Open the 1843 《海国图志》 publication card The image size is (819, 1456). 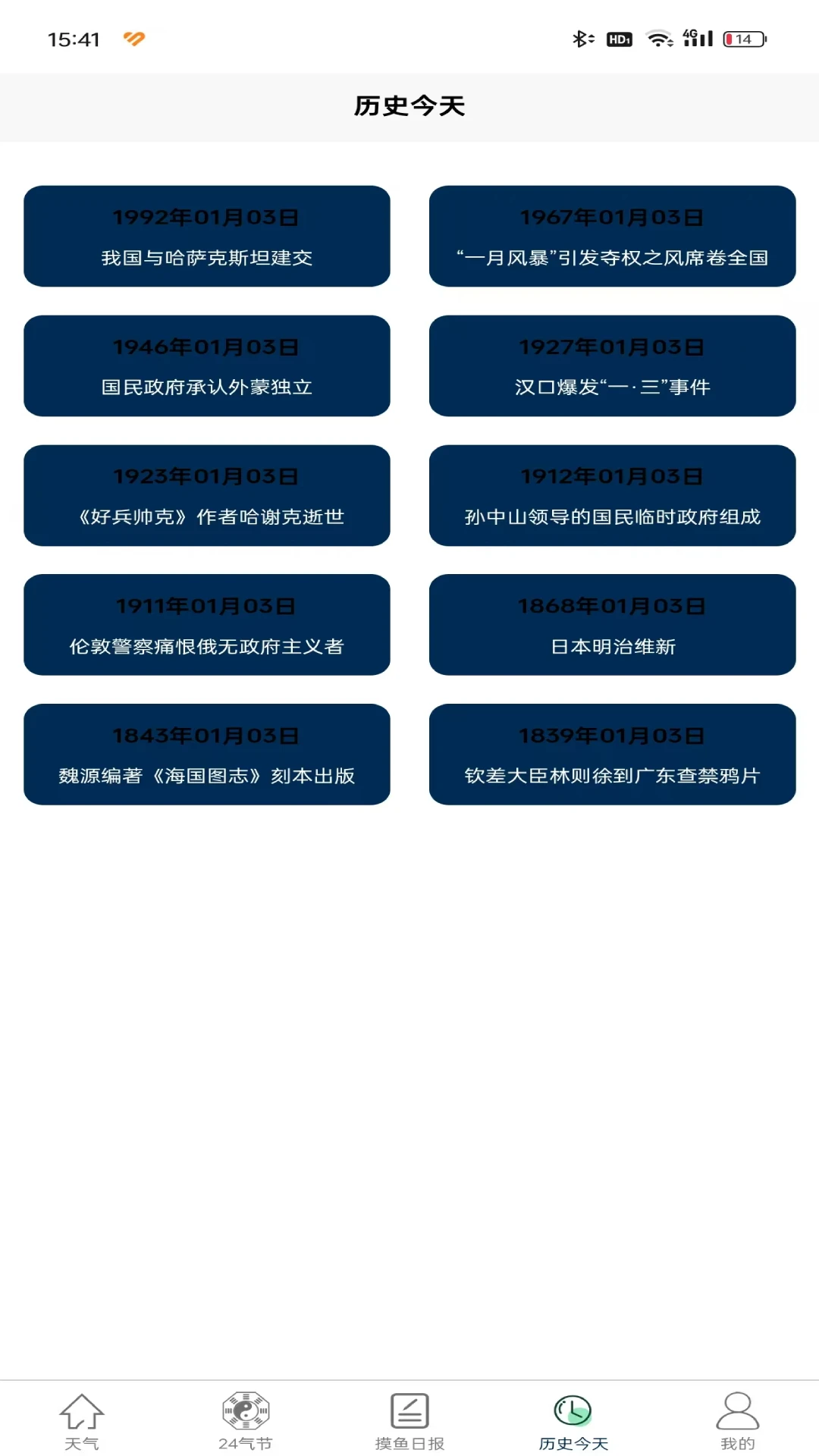207,755
